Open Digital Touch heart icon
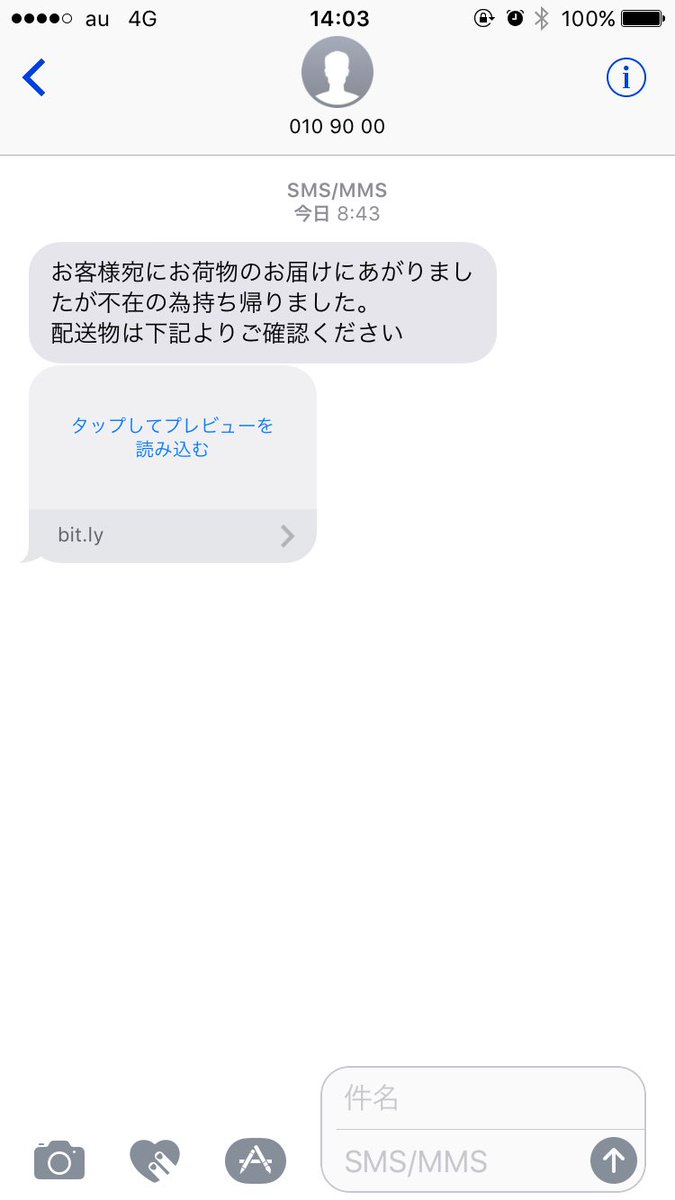Screen dimensions: 675x1200 155,1161
